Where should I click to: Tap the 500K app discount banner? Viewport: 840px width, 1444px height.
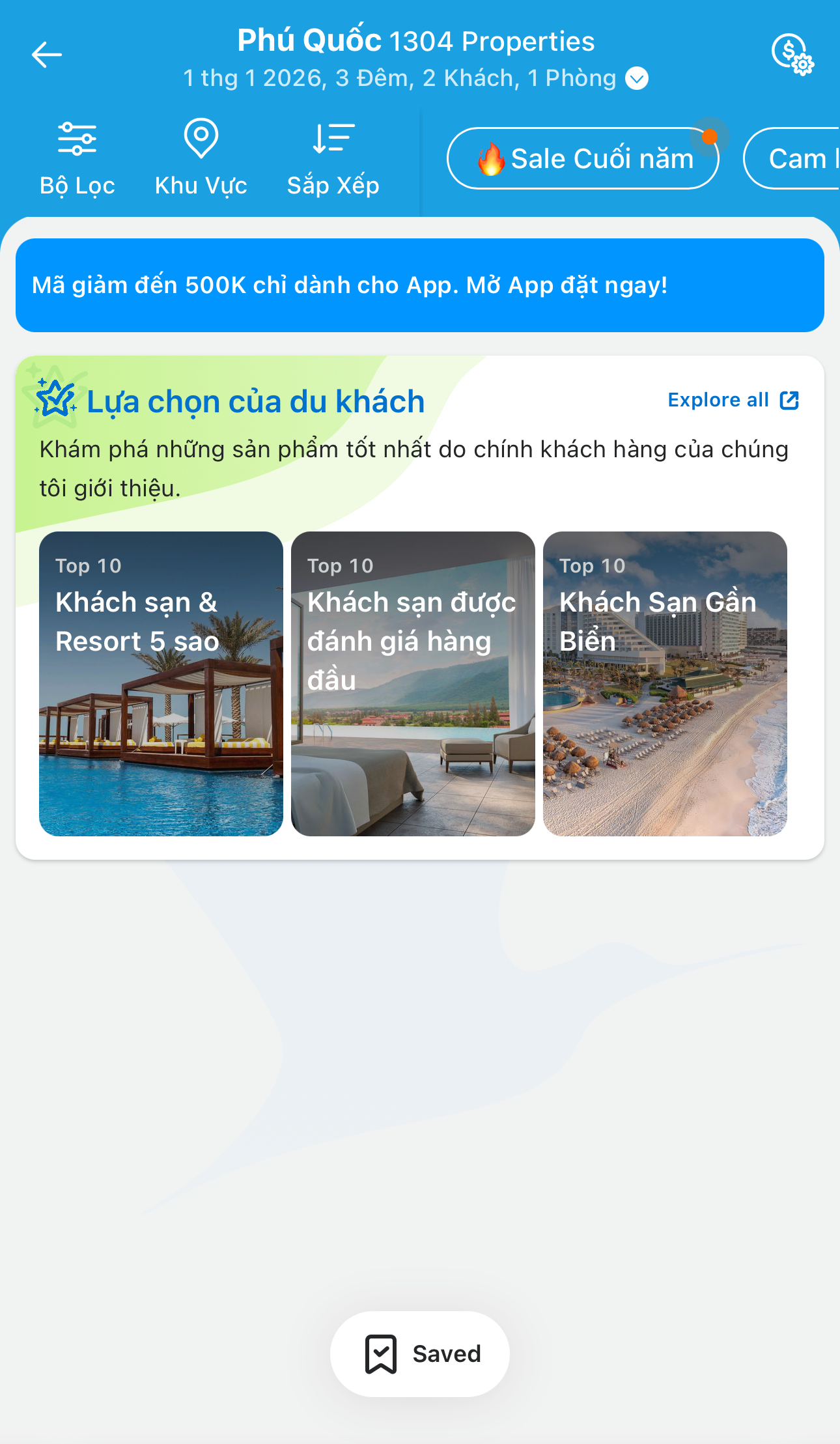coord(420,285)
